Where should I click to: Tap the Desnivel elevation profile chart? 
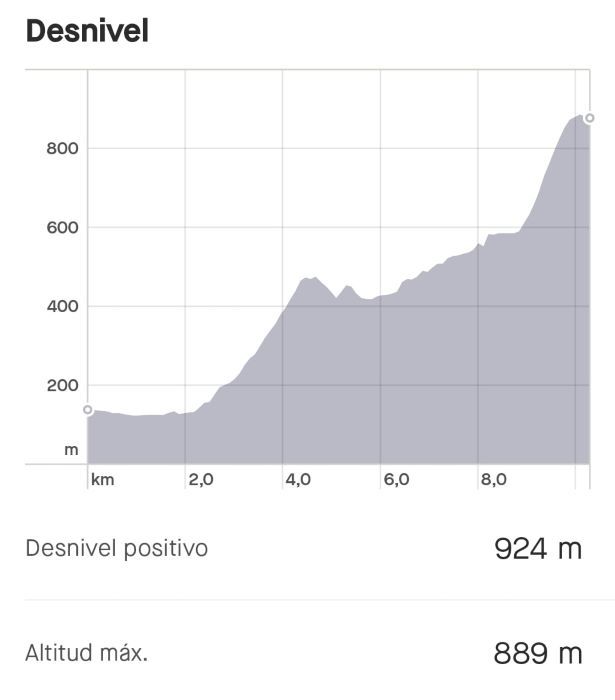coord(308,279)
